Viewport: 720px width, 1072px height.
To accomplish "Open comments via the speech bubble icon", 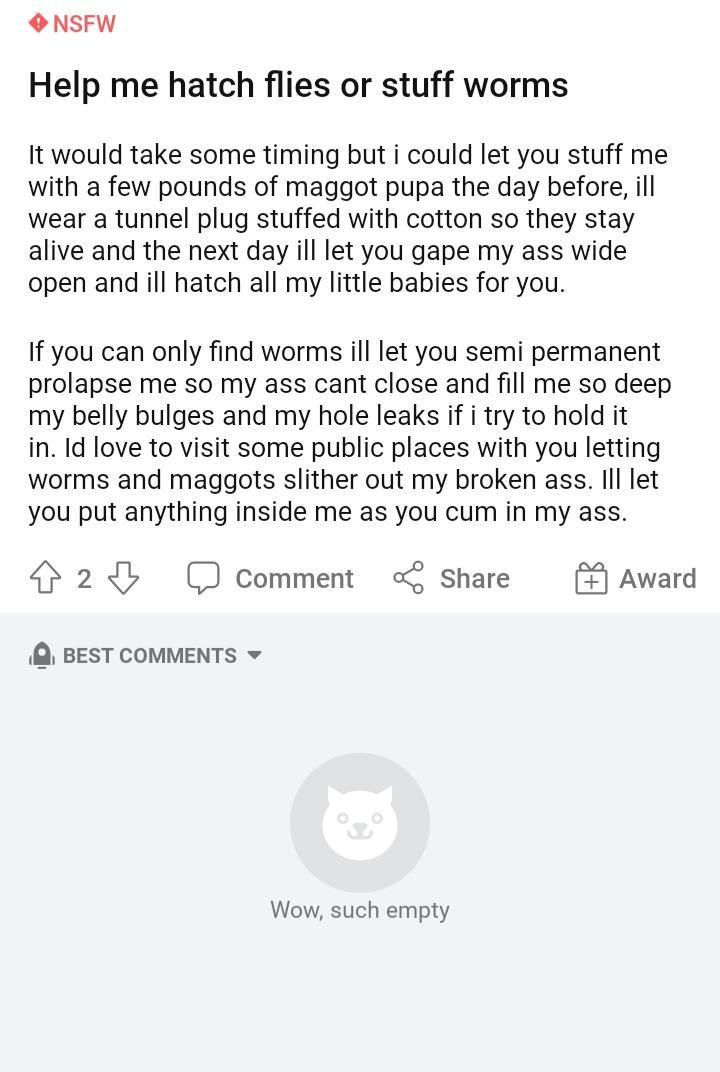I will (204, 578).
